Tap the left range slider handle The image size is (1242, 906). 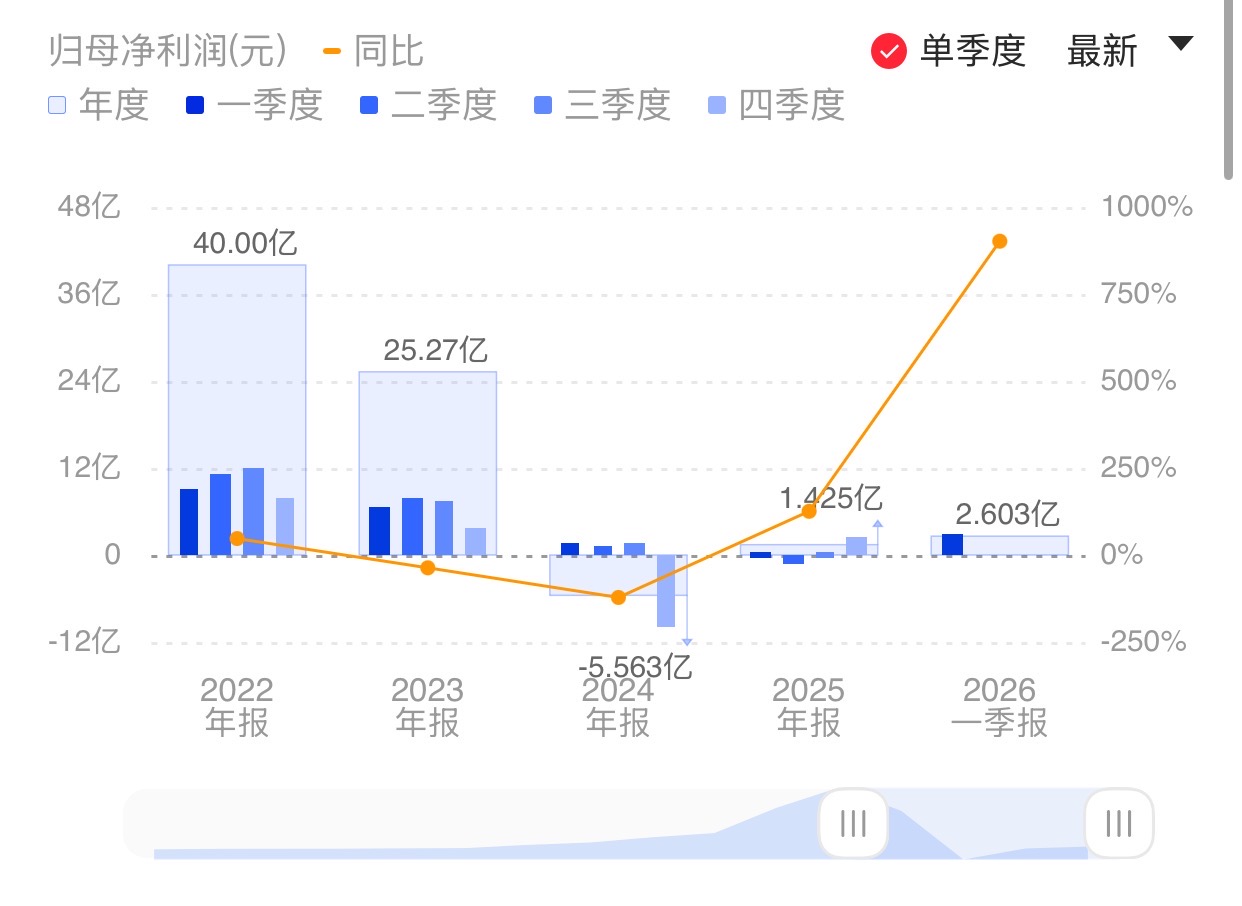point(853,824)
